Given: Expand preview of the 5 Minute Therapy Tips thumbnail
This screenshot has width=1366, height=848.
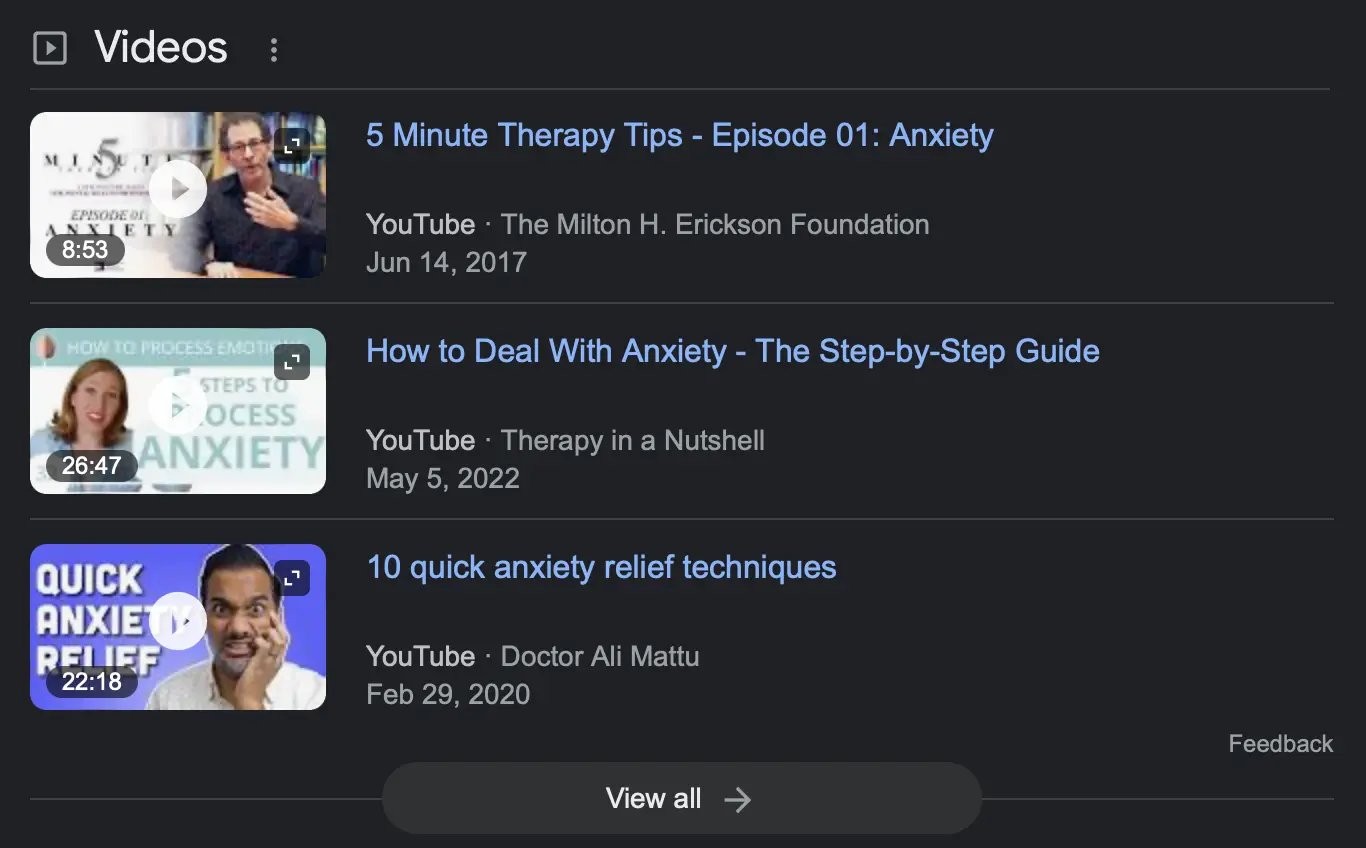Looking at the screenshot, I should [292, 146].
